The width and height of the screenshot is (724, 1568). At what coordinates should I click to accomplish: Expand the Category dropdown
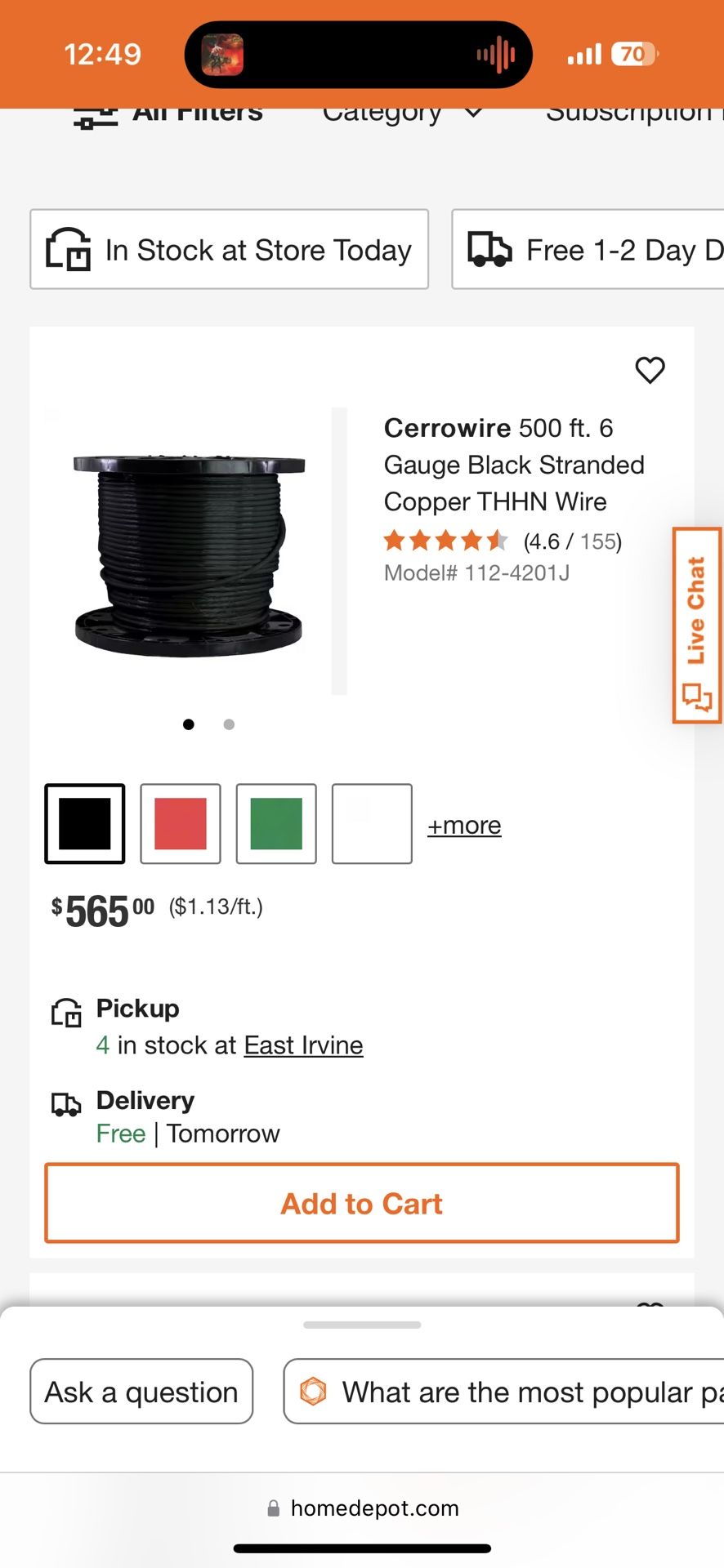[x=402, y=114]
